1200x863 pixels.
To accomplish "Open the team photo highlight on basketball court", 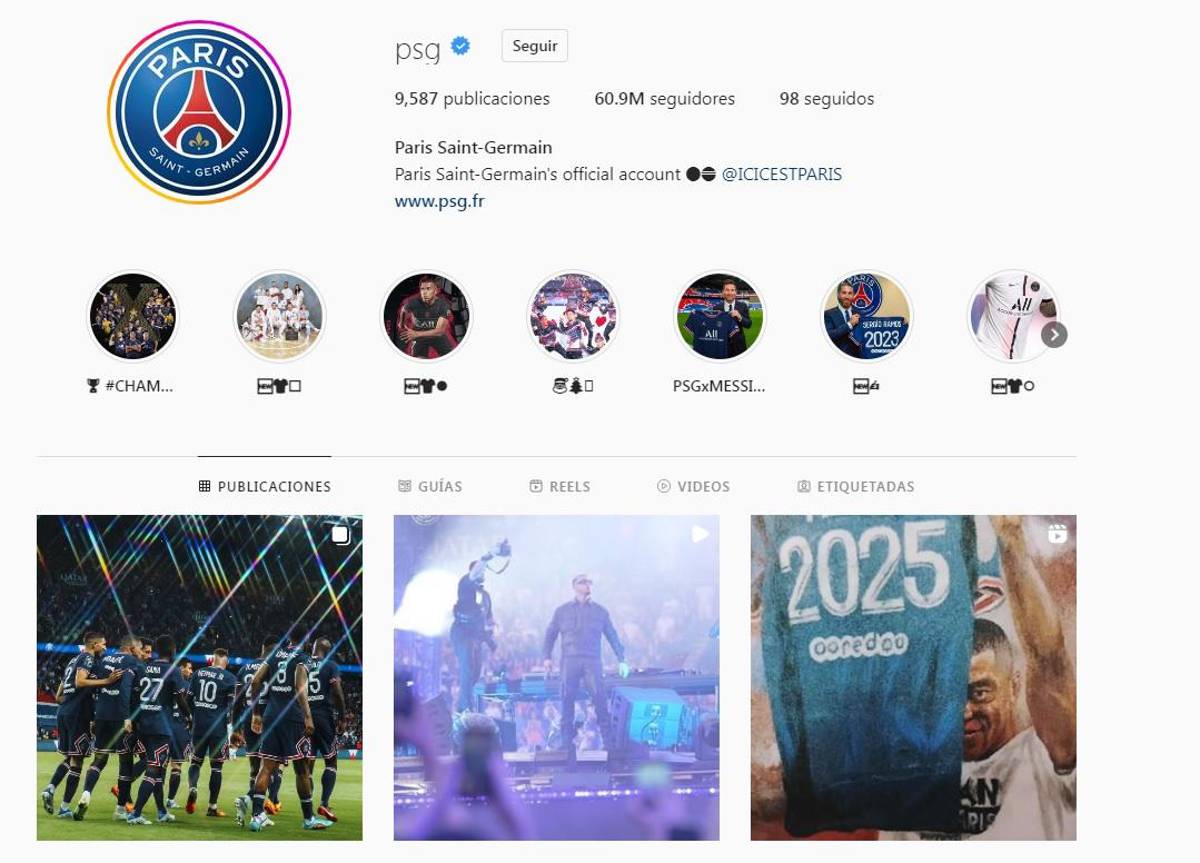I will point(279,316).
